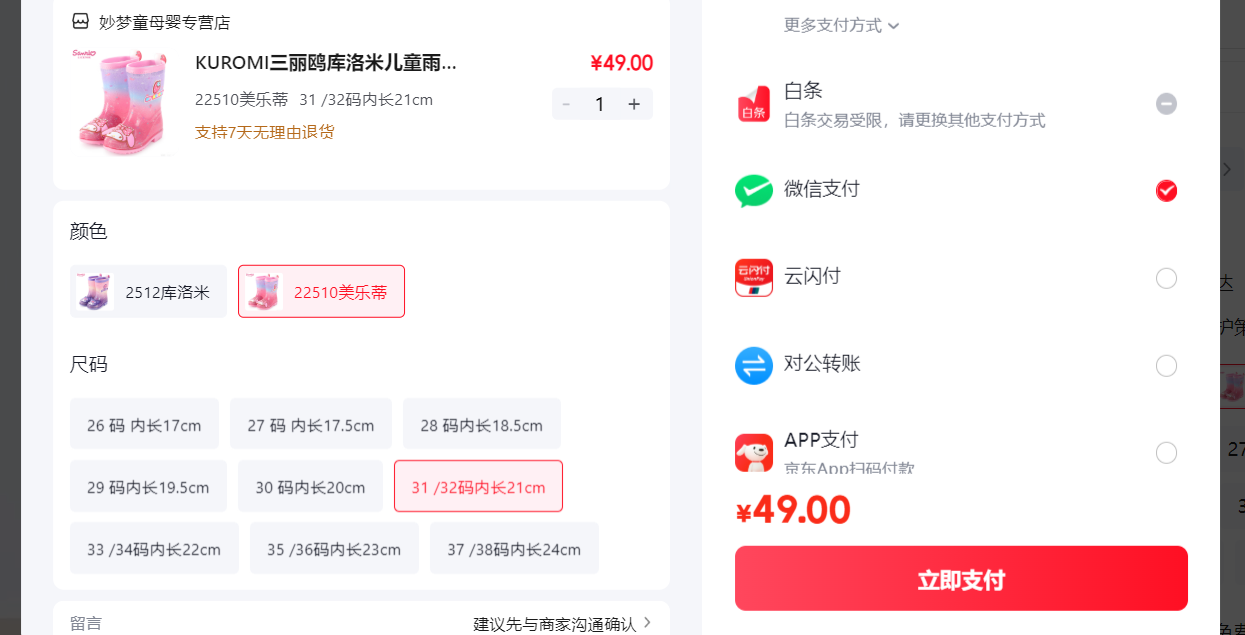Select size 33/34码内长22cm
The width and height of the screenshot is (1245, 635).
(154, 548)
